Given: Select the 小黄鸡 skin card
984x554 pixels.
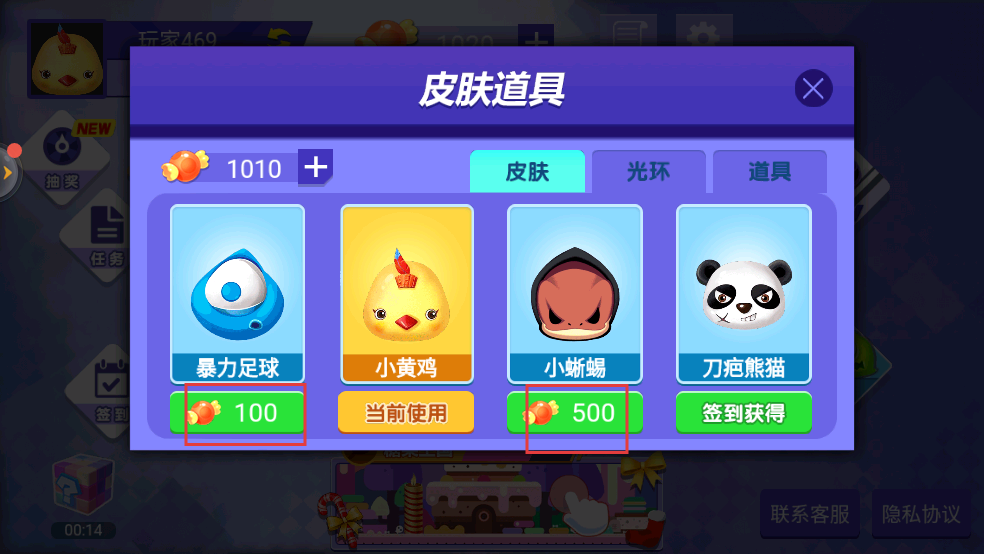Looking at the screenshot, I should [405, 293].
